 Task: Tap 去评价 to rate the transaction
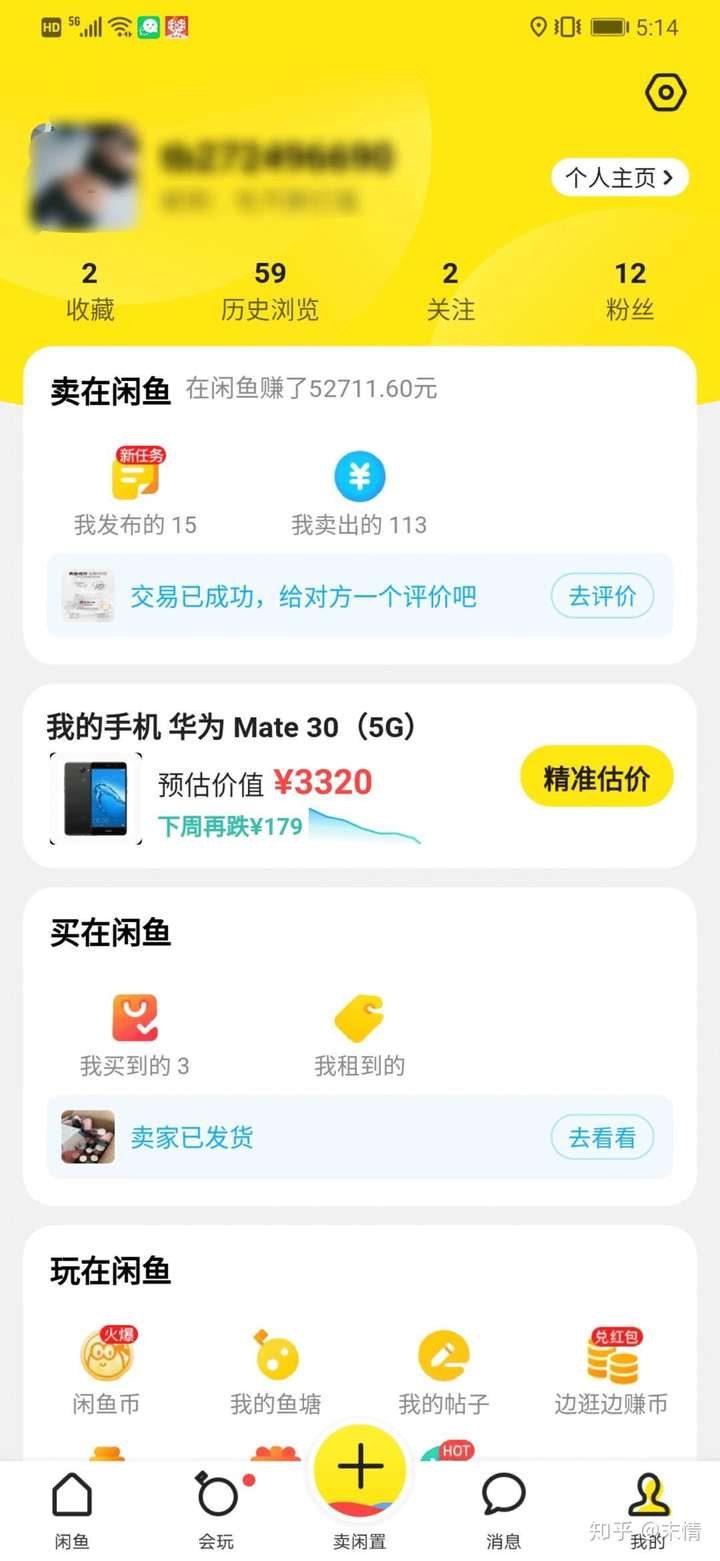pos(602,596)
